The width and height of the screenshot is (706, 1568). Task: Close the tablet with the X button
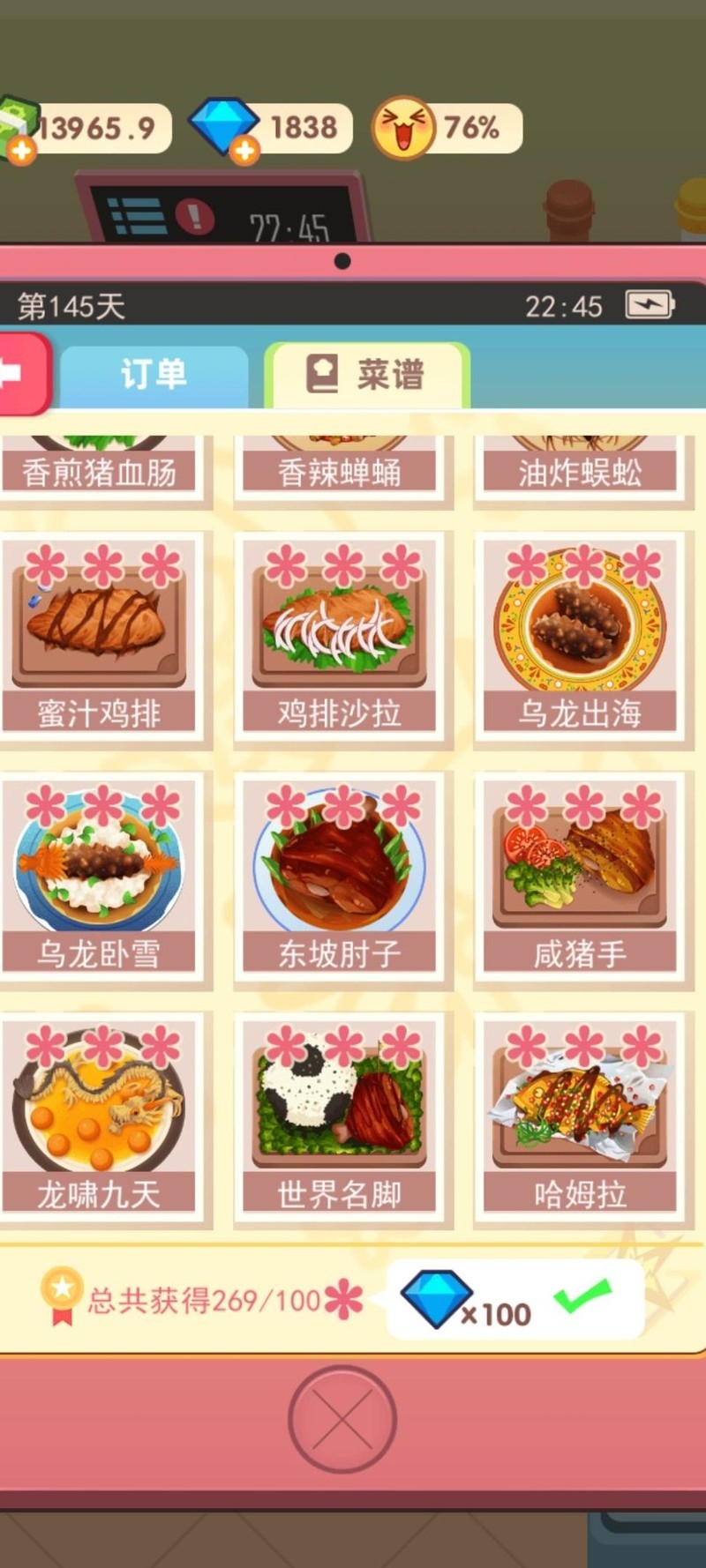[x=342, y=1418]
